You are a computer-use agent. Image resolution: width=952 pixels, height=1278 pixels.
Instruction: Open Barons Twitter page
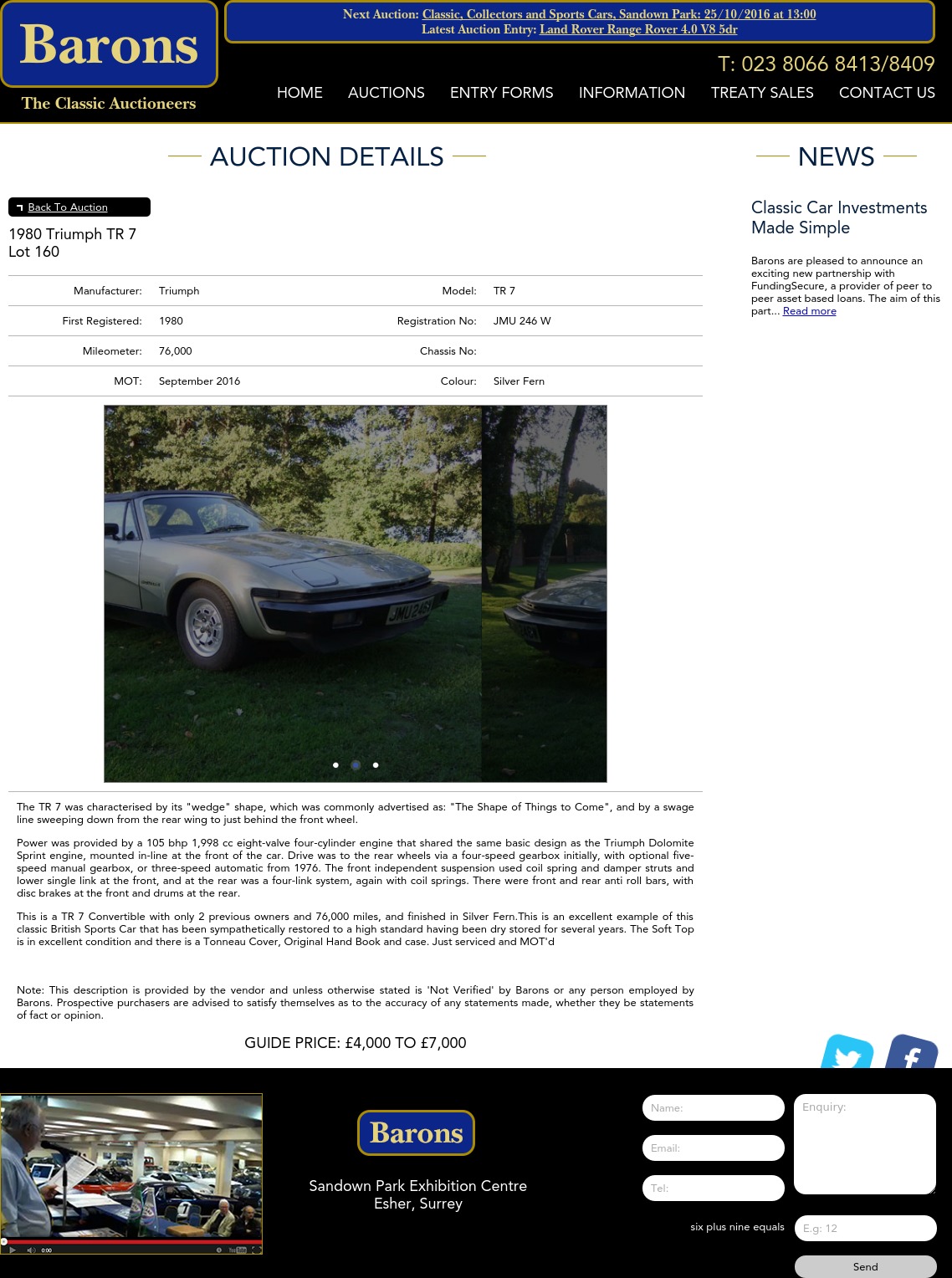pos(847,1053)
